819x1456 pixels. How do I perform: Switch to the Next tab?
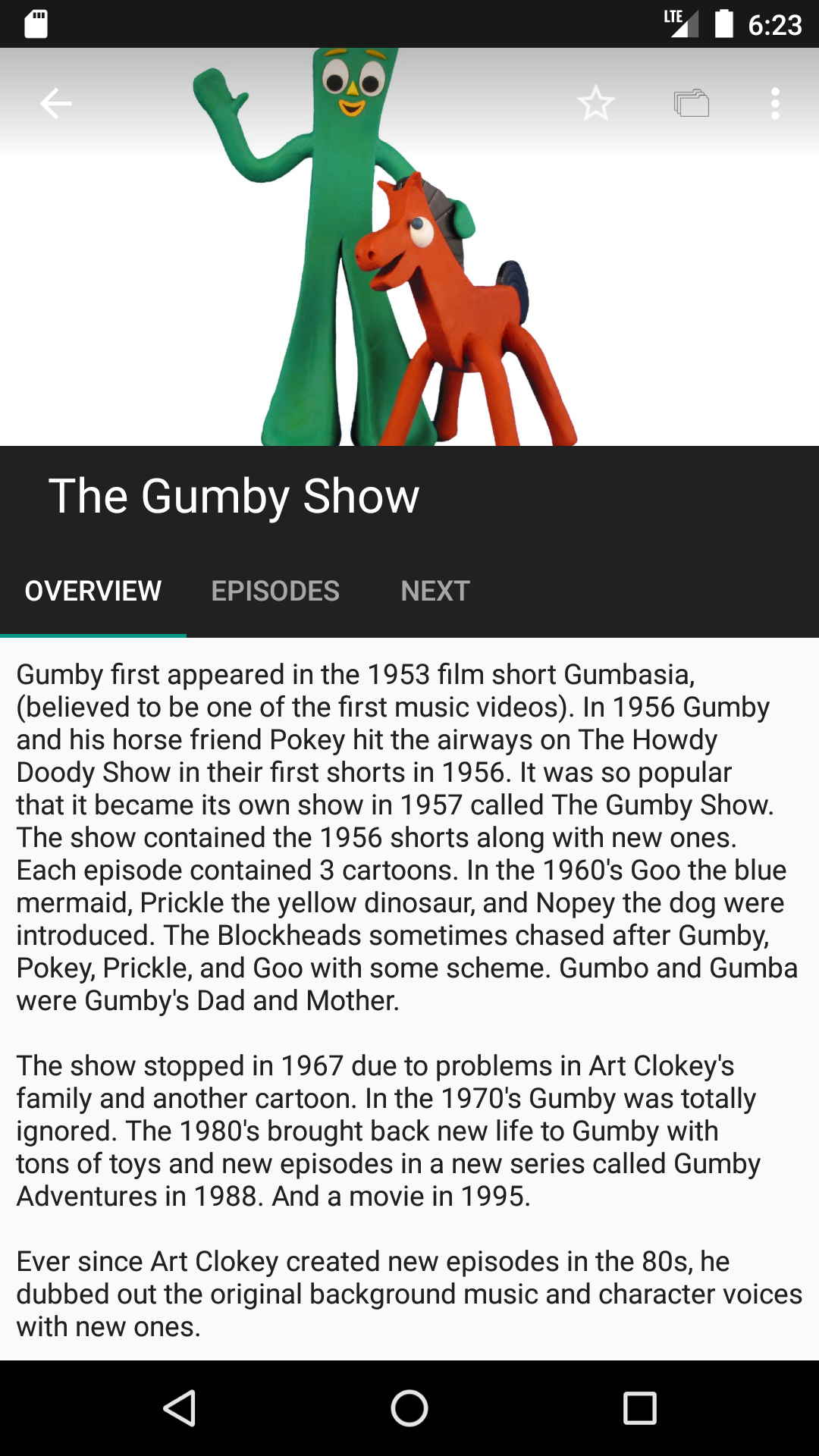pyautogui.click(x=435, y=591)
